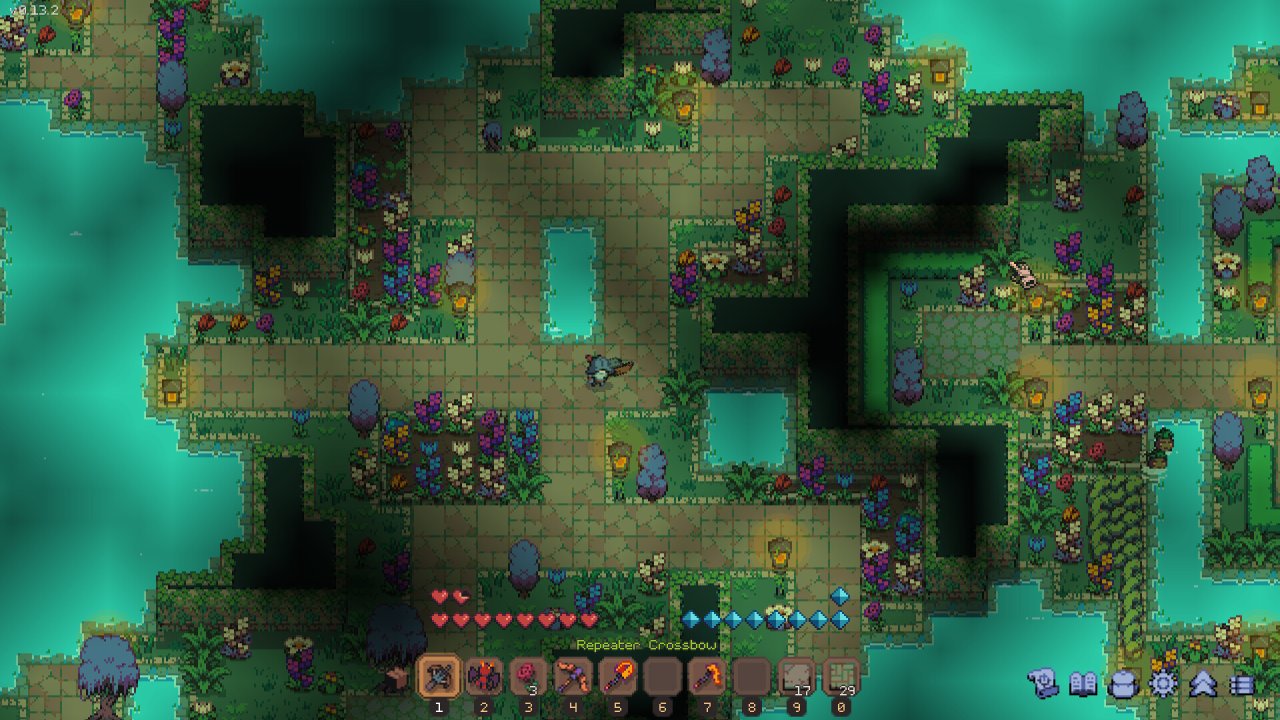Screen dimensions: 1280x720
Task: Select the Repeater Crossbow in hotbar slot 1
Action: pos(438,677)
